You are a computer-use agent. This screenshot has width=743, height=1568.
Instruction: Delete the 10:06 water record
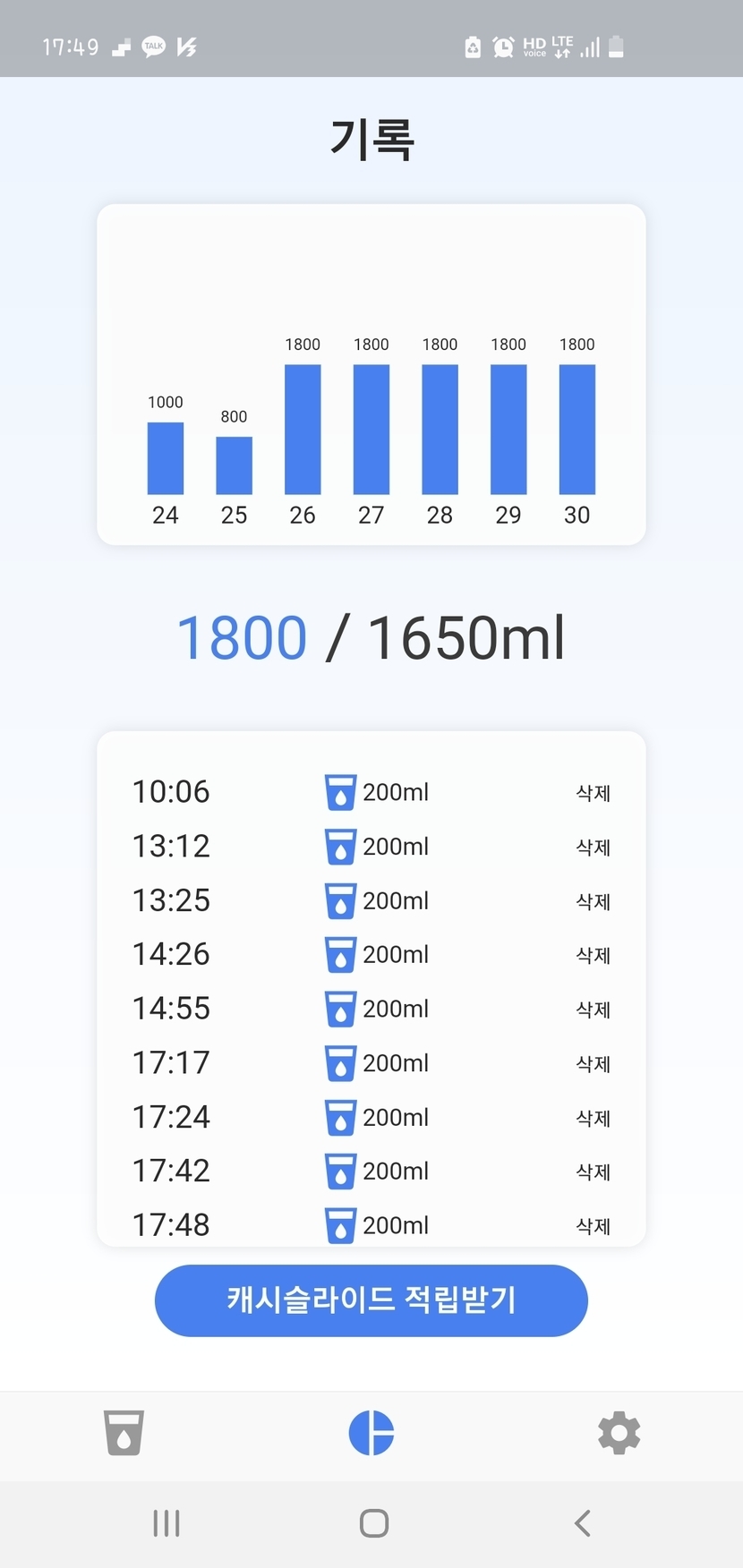[x=593, y=793]
